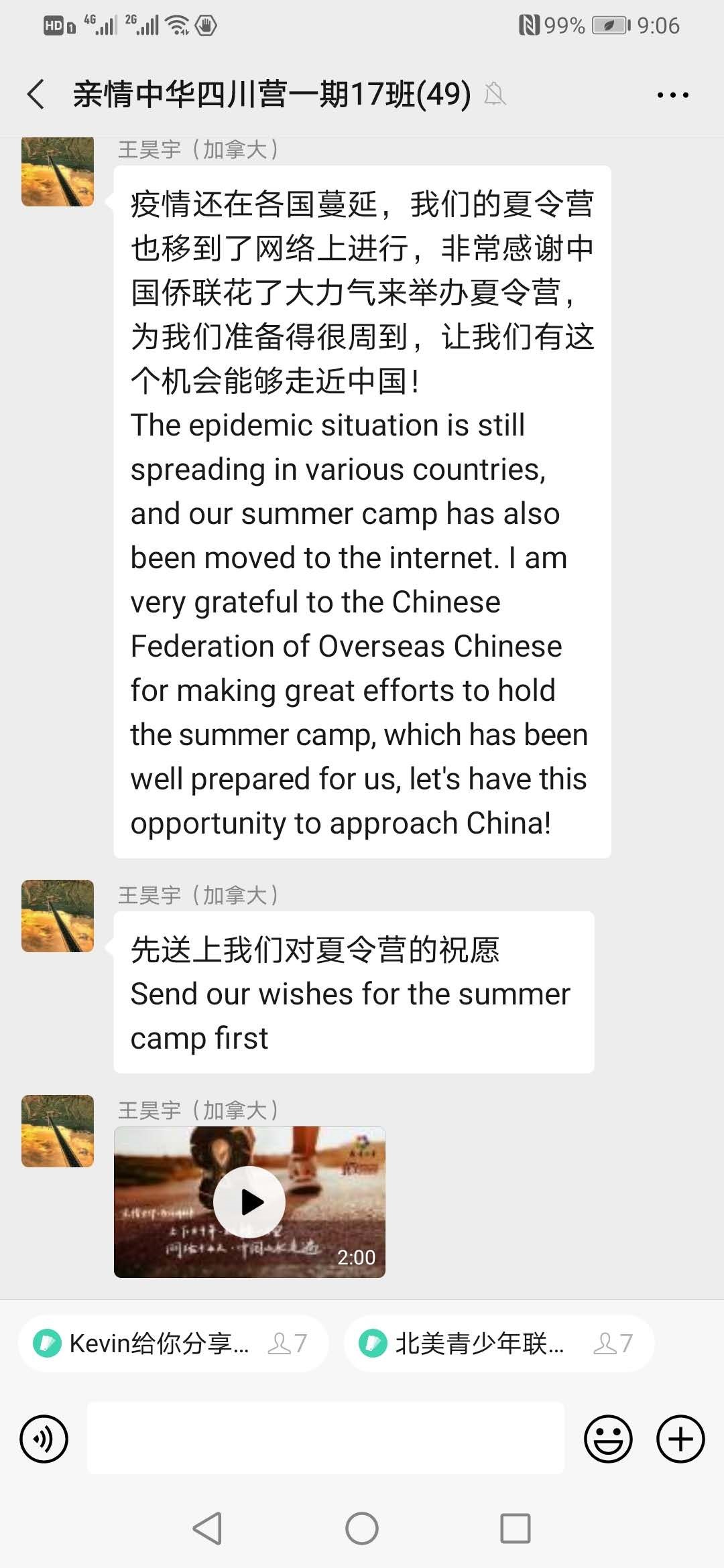Screen dimensions: 724x1568
Task: Focus the message text field
Action: coord(326,1438)
